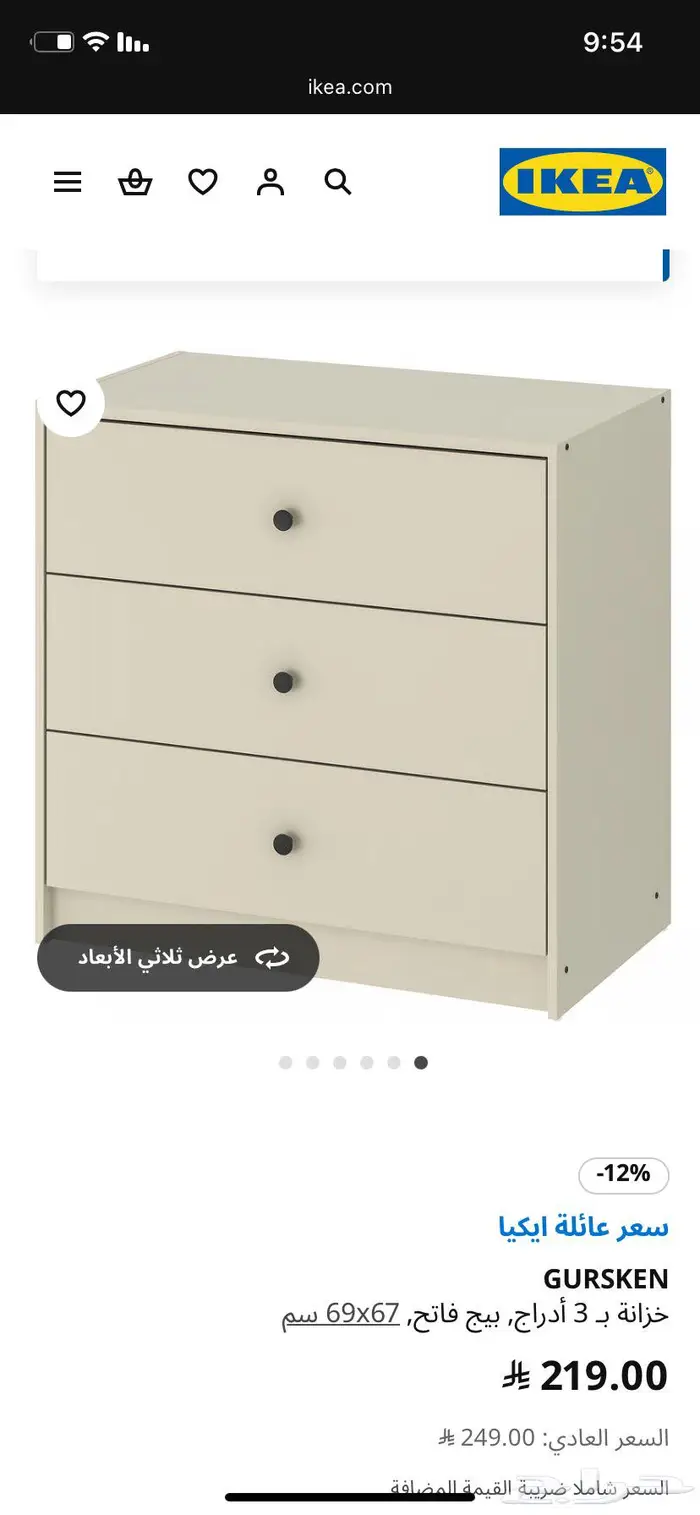Screen dimensions: 700x1515
Task: Launch the 3D view of the chest
Action: point(178,957)
